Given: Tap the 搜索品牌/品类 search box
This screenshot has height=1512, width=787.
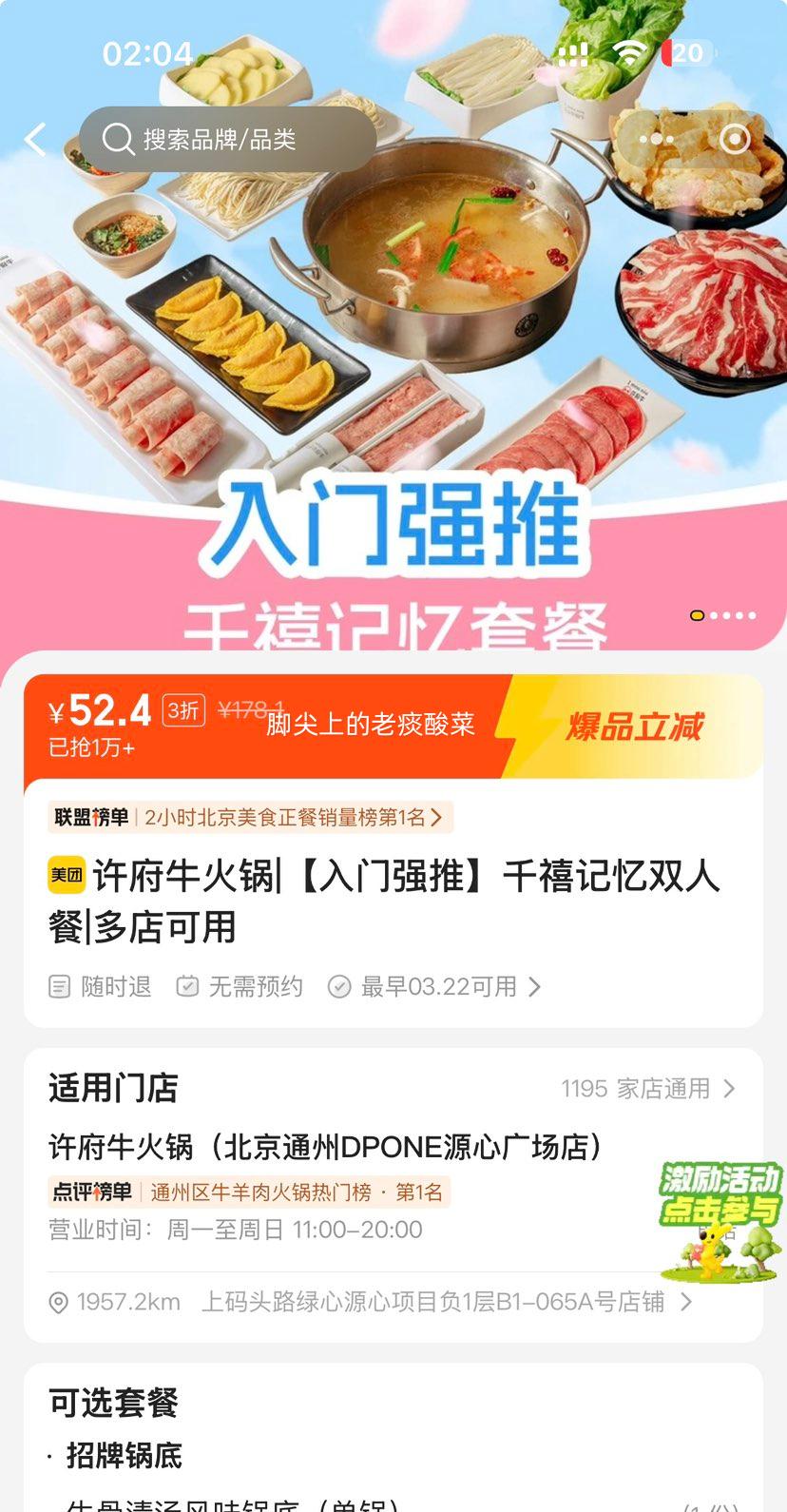Looking at the screenshot, I should click(x=228, y=140).
